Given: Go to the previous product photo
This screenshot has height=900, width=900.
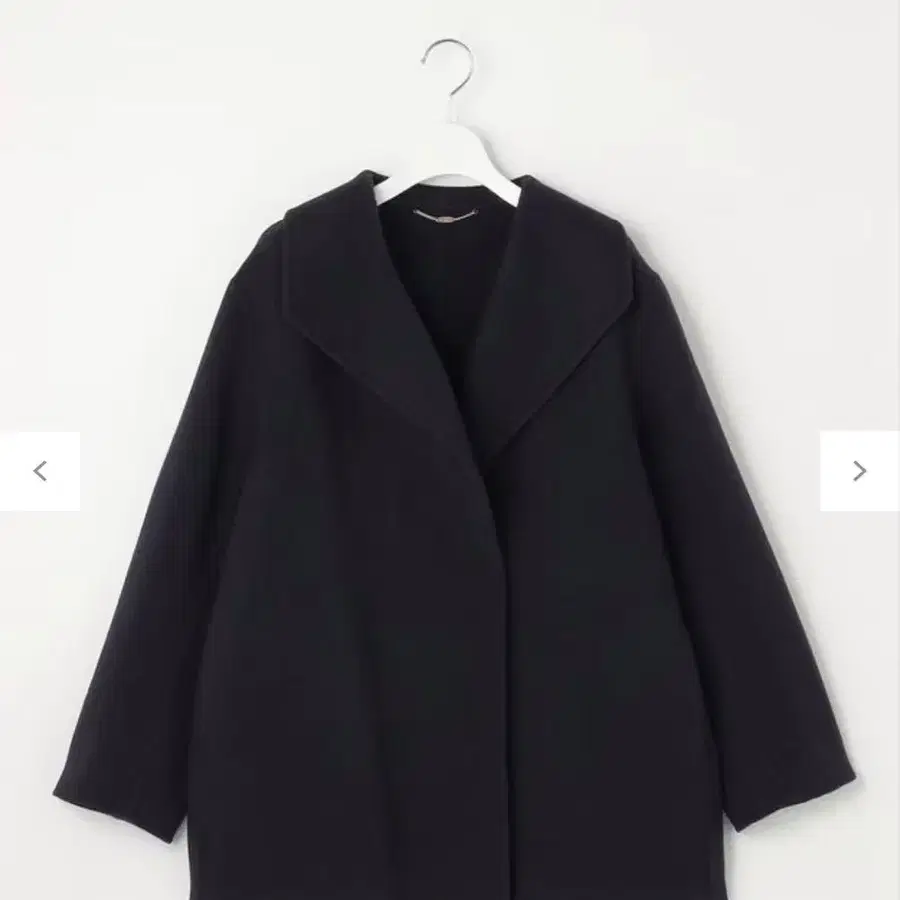Looking at the screenshot, I should [x=40, y=471].
